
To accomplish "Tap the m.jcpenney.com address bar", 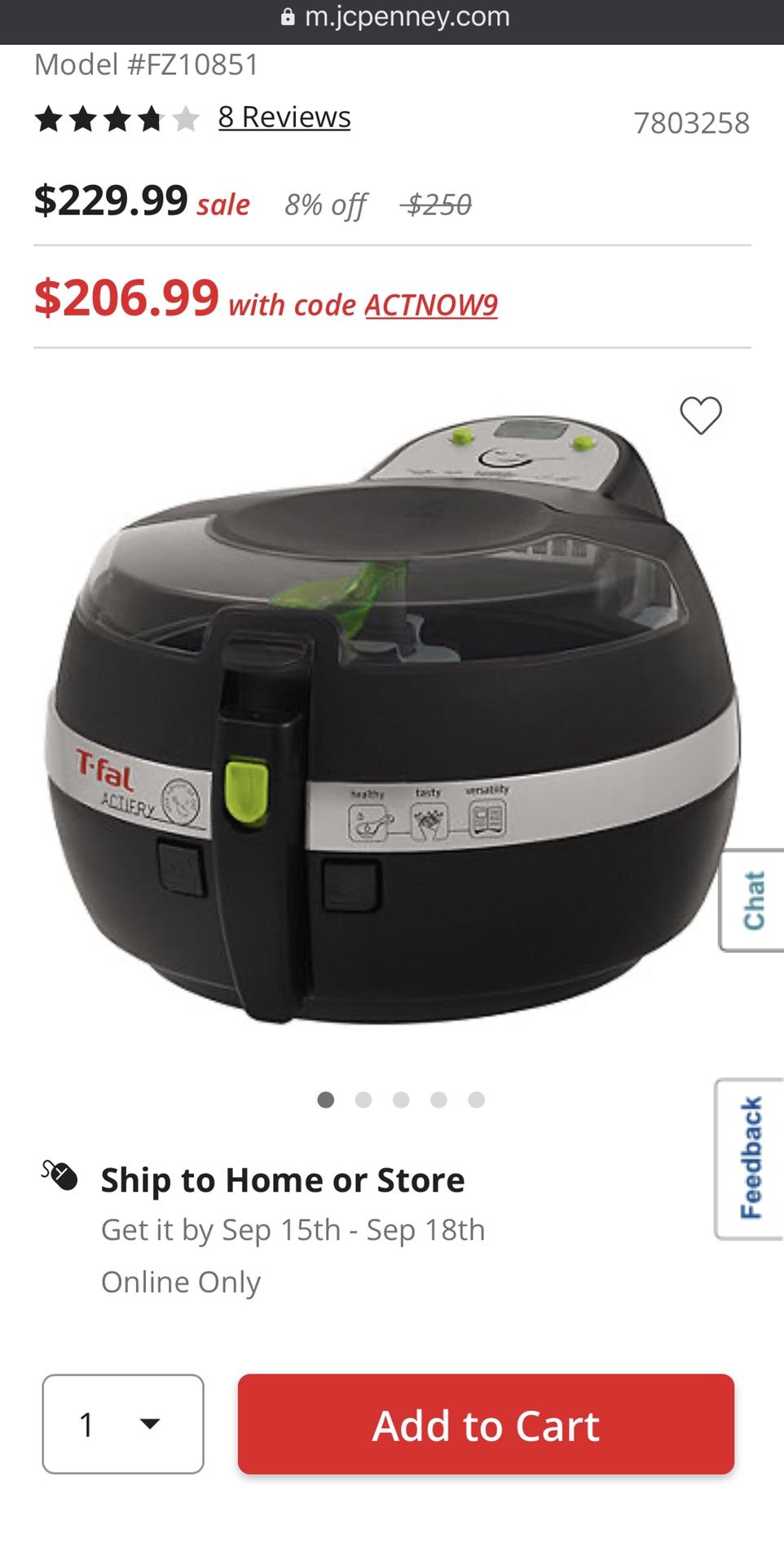I will point(396,18).
